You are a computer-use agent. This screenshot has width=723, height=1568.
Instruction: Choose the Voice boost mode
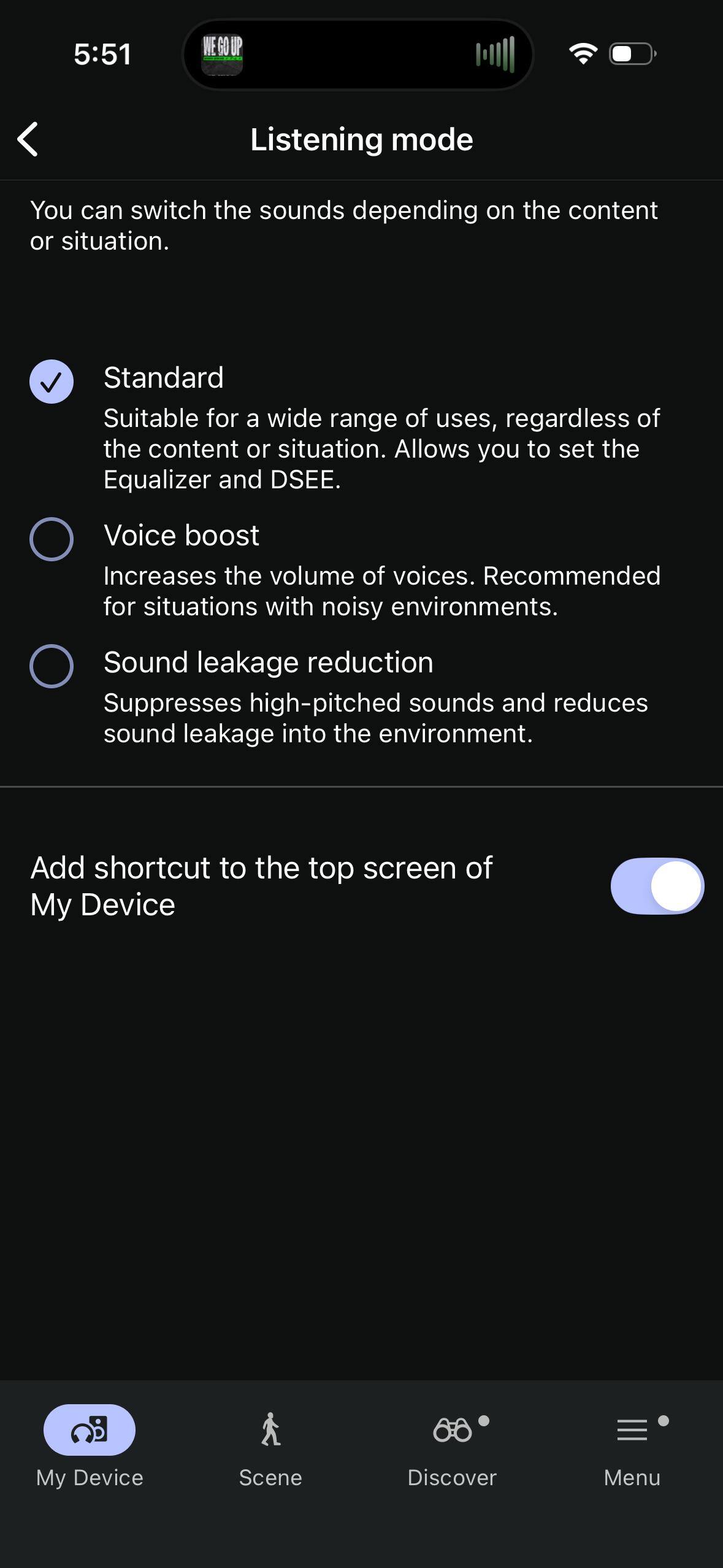[x=52, y=539]
